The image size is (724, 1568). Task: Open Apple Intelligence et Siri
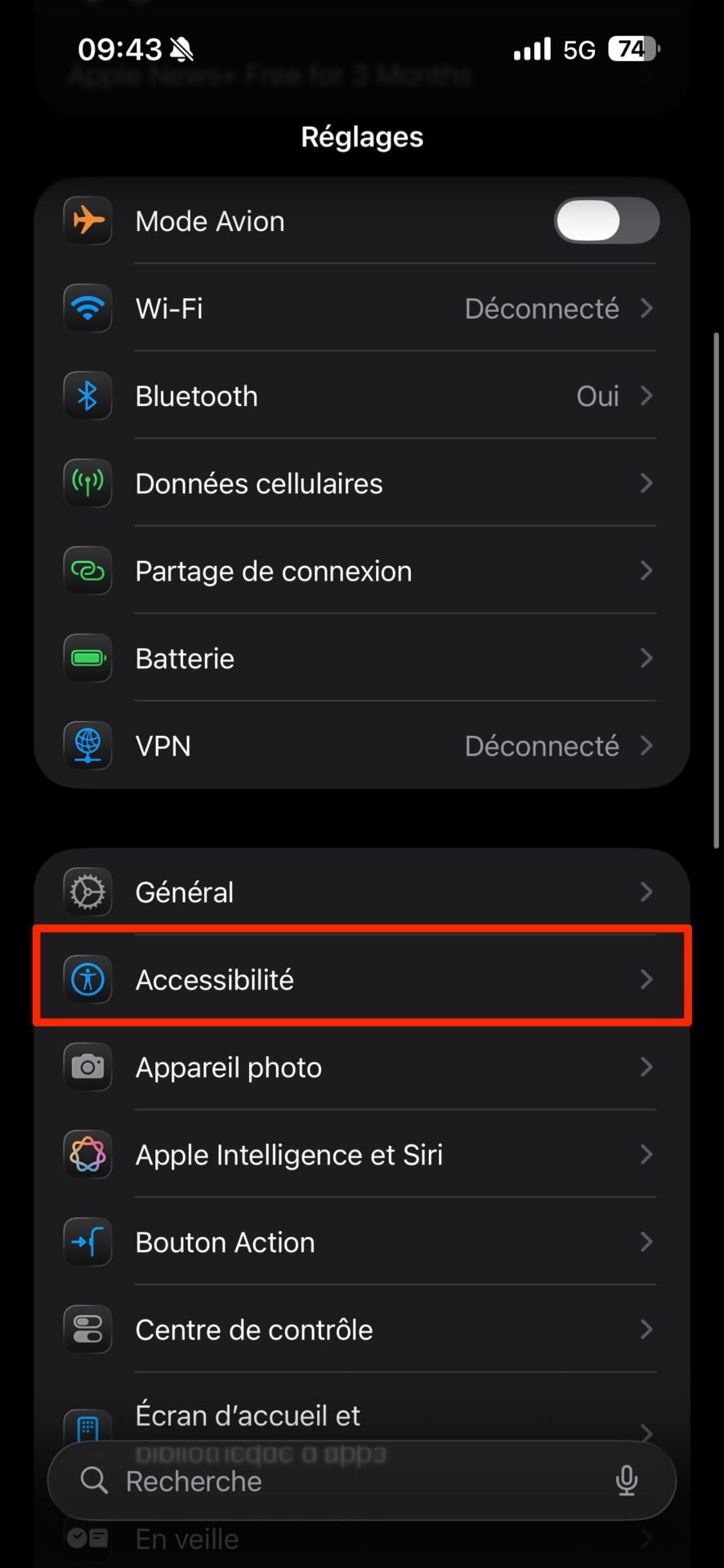click(362, 1154)
